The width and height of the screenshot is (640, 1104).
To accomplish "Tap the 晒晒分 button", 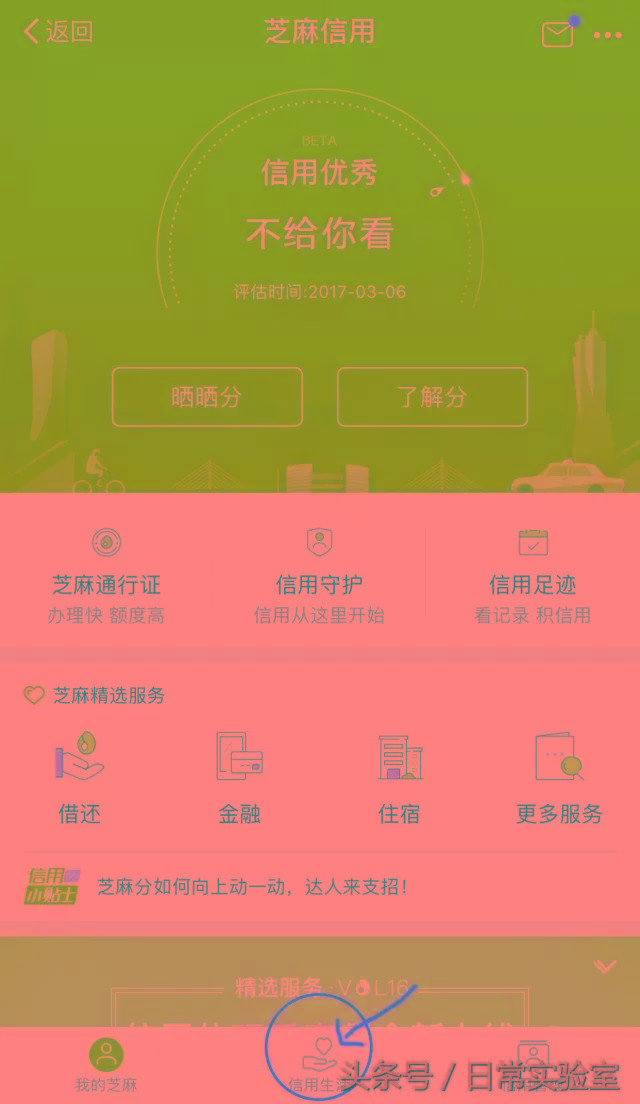I will 207,396.
